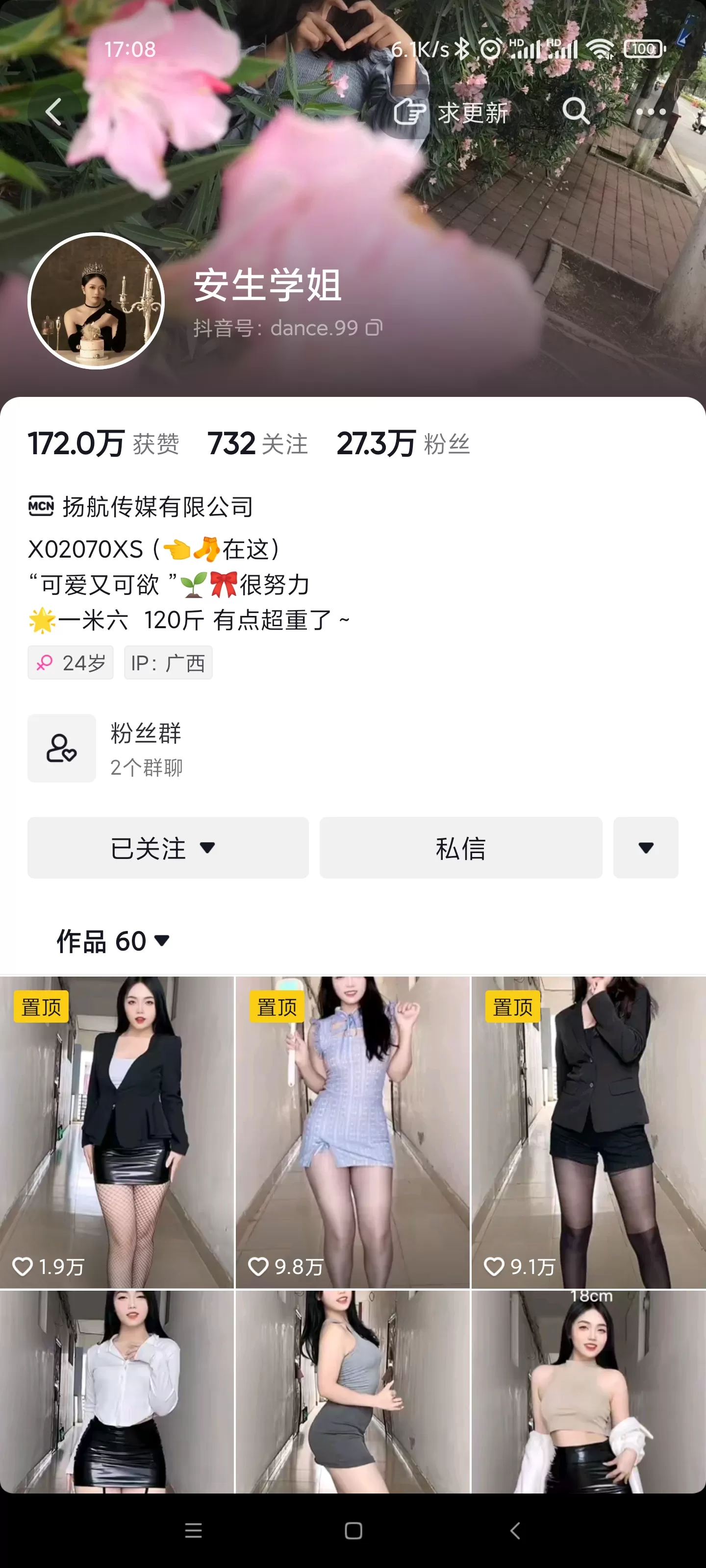This screenshot has height=1568, width=706.
Task: Copy Douyin ID dance.99 via copy icon
Action: coord(374,328)
